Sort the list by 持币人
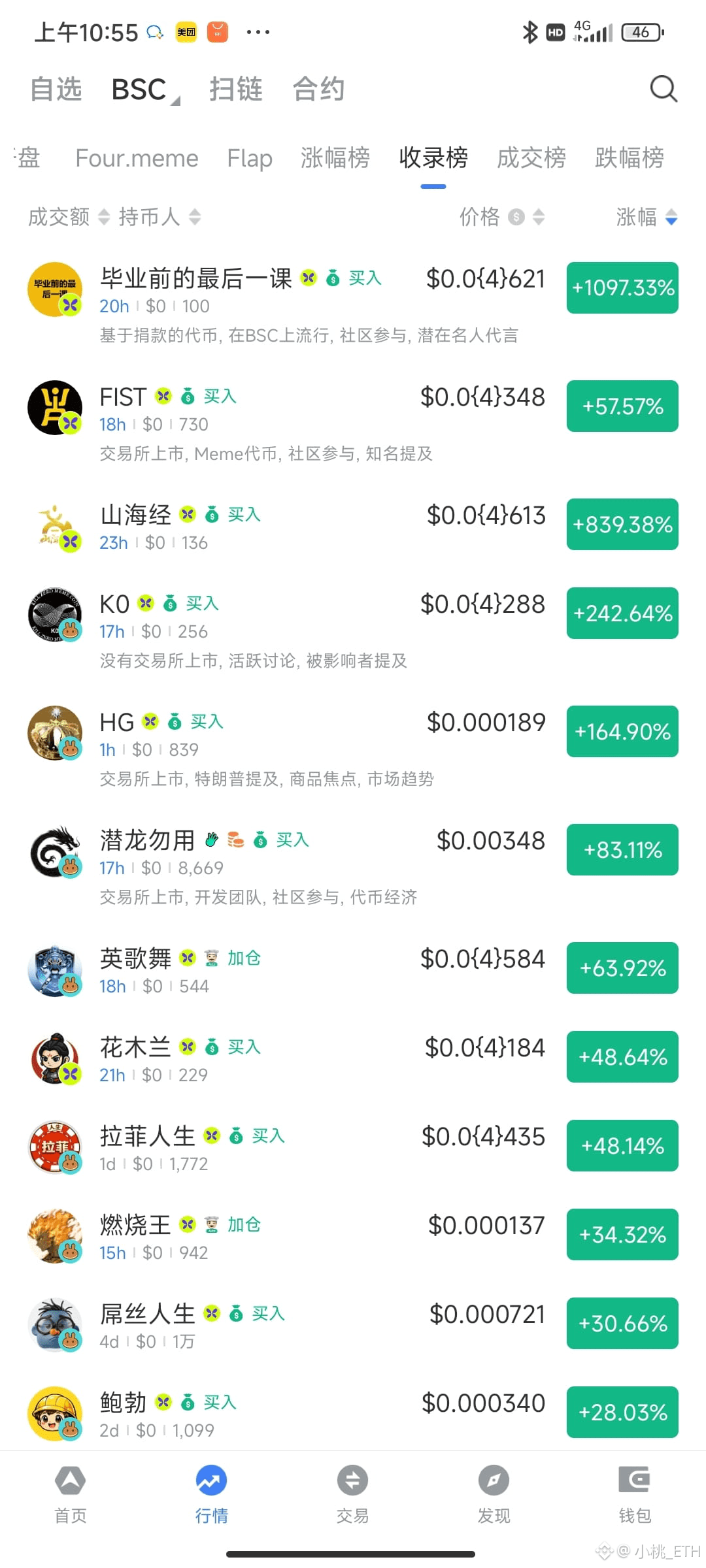This screenshot has width=706, height=1568. (160, 217)
